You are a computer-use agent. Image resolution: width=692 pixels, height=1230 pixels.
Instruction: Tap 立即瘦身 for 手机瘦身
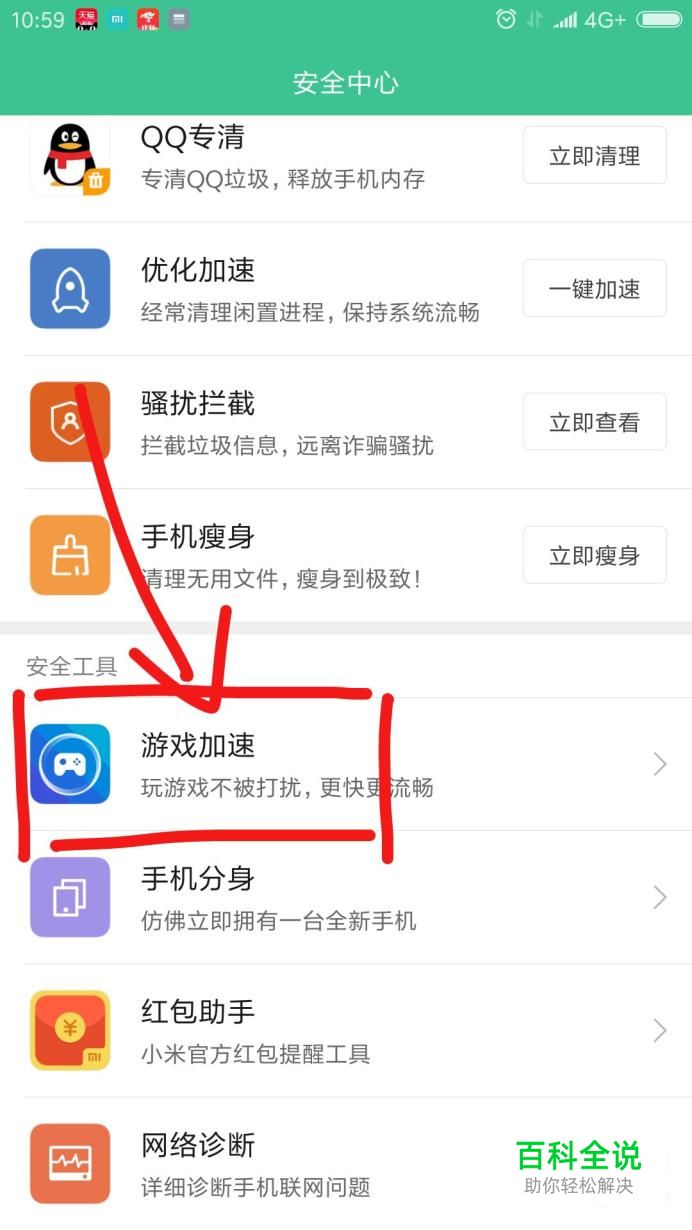point(594,555)
